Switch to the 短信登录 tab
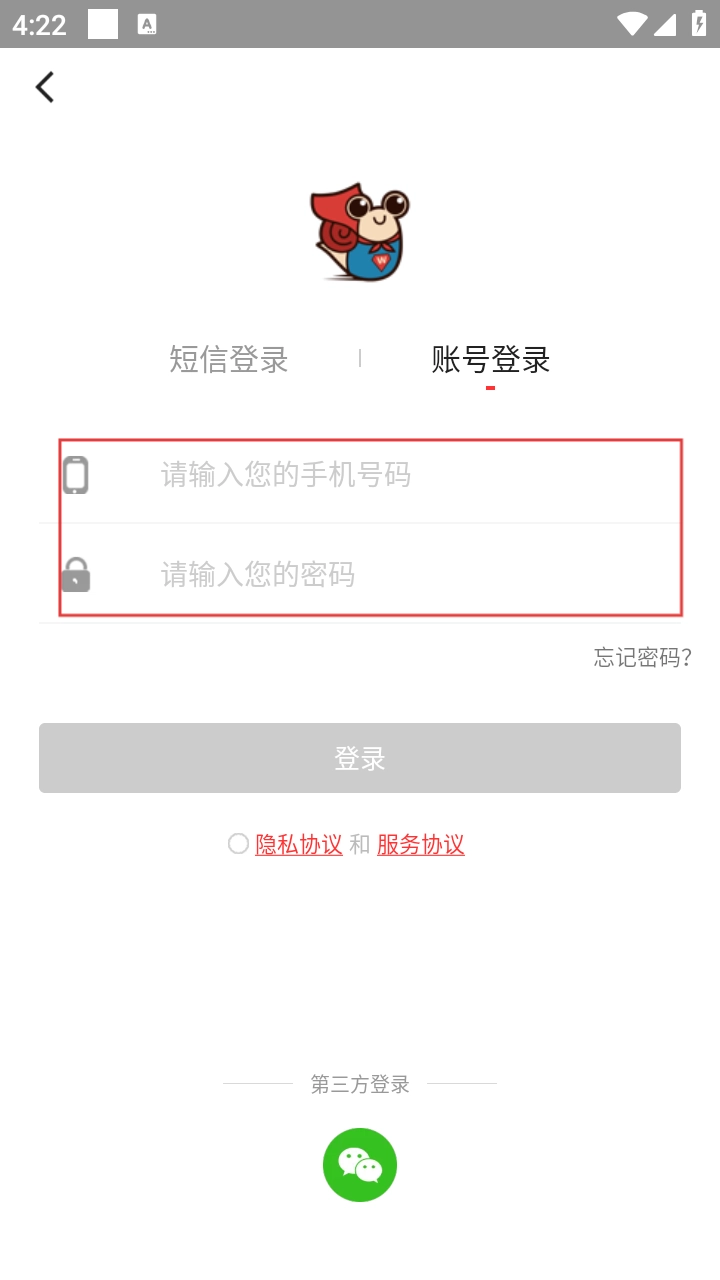 click(x=229, y=359)
